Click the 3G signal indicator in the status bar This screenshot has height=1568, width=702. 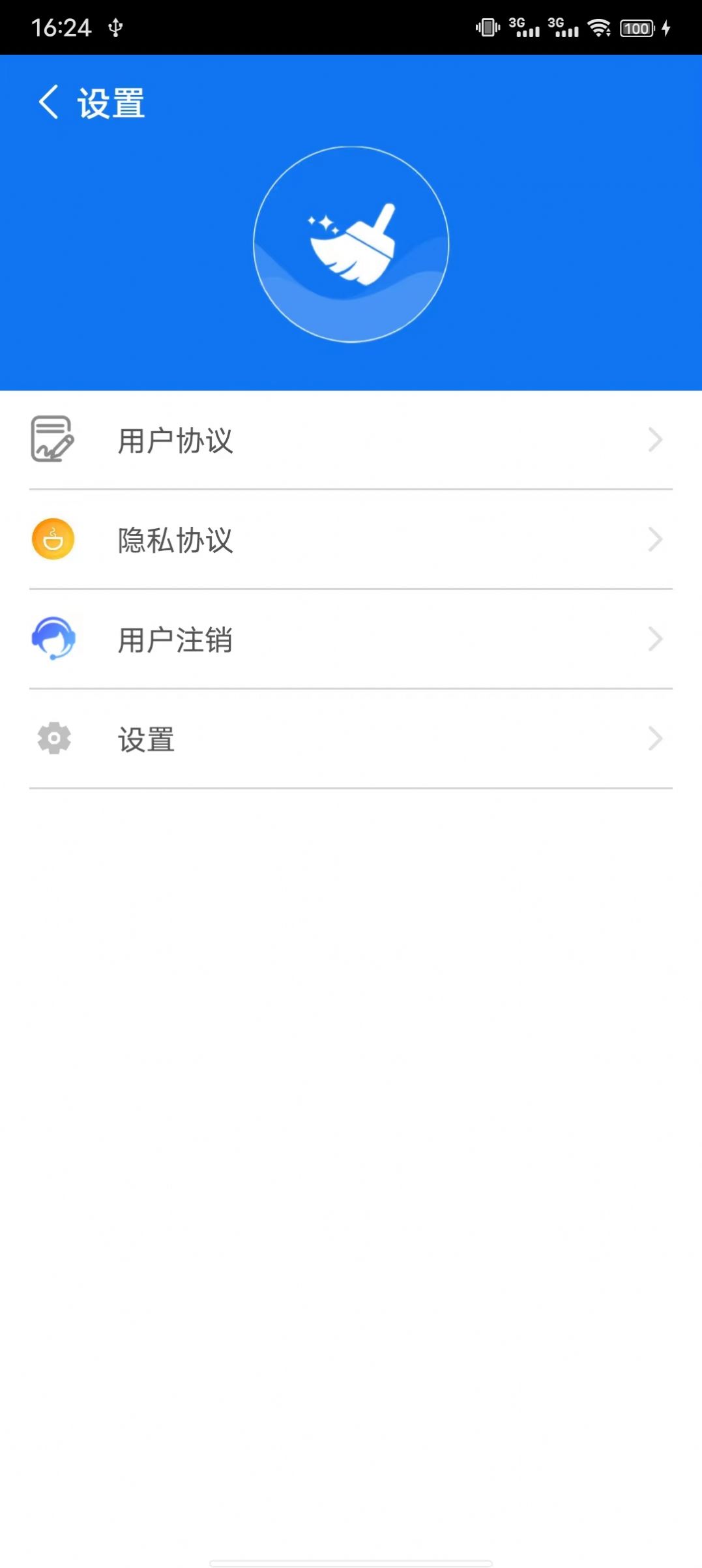point(525,27)
